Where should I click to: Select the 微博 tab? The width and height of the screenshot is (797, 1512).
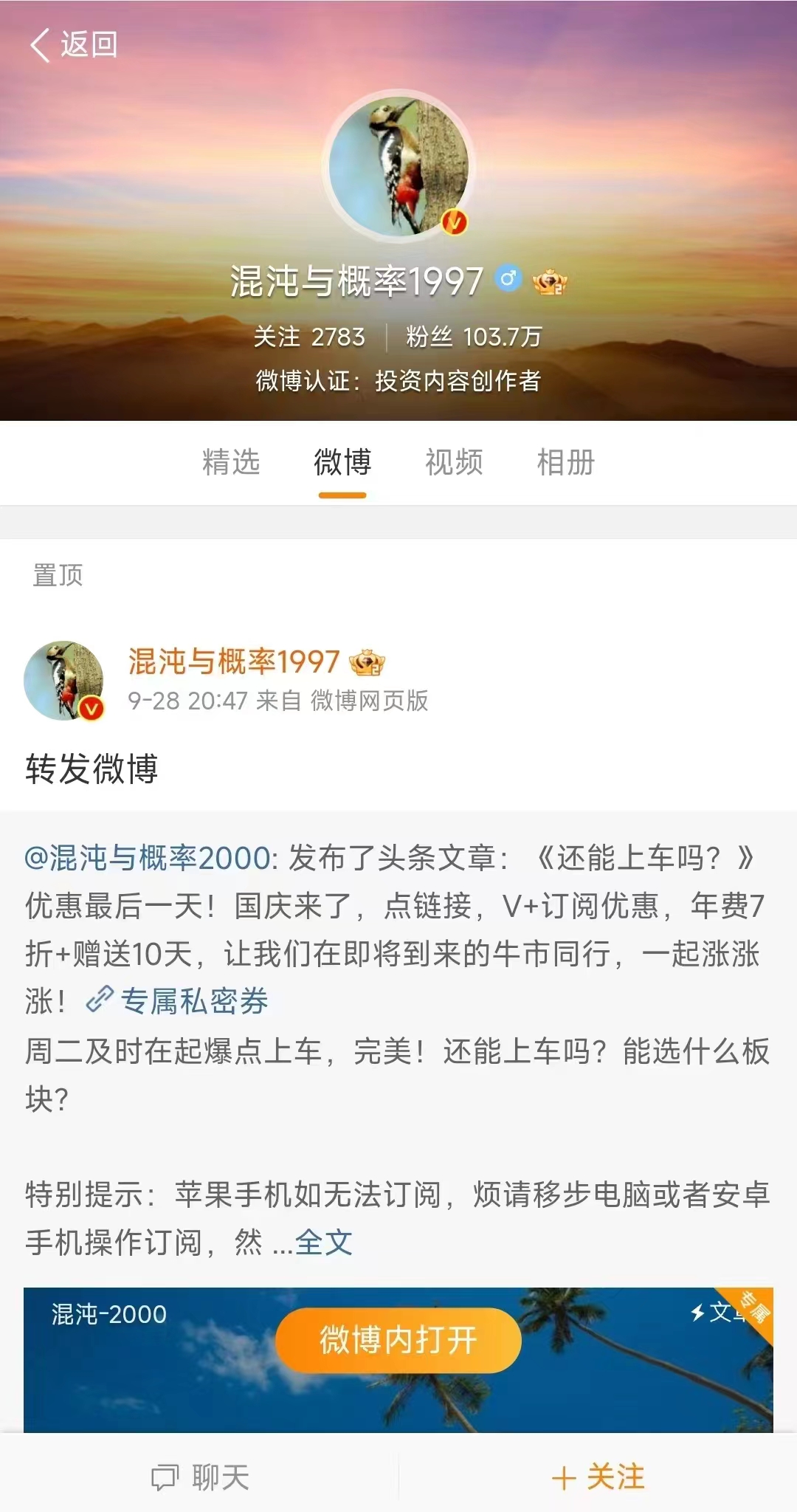point(342,463)
